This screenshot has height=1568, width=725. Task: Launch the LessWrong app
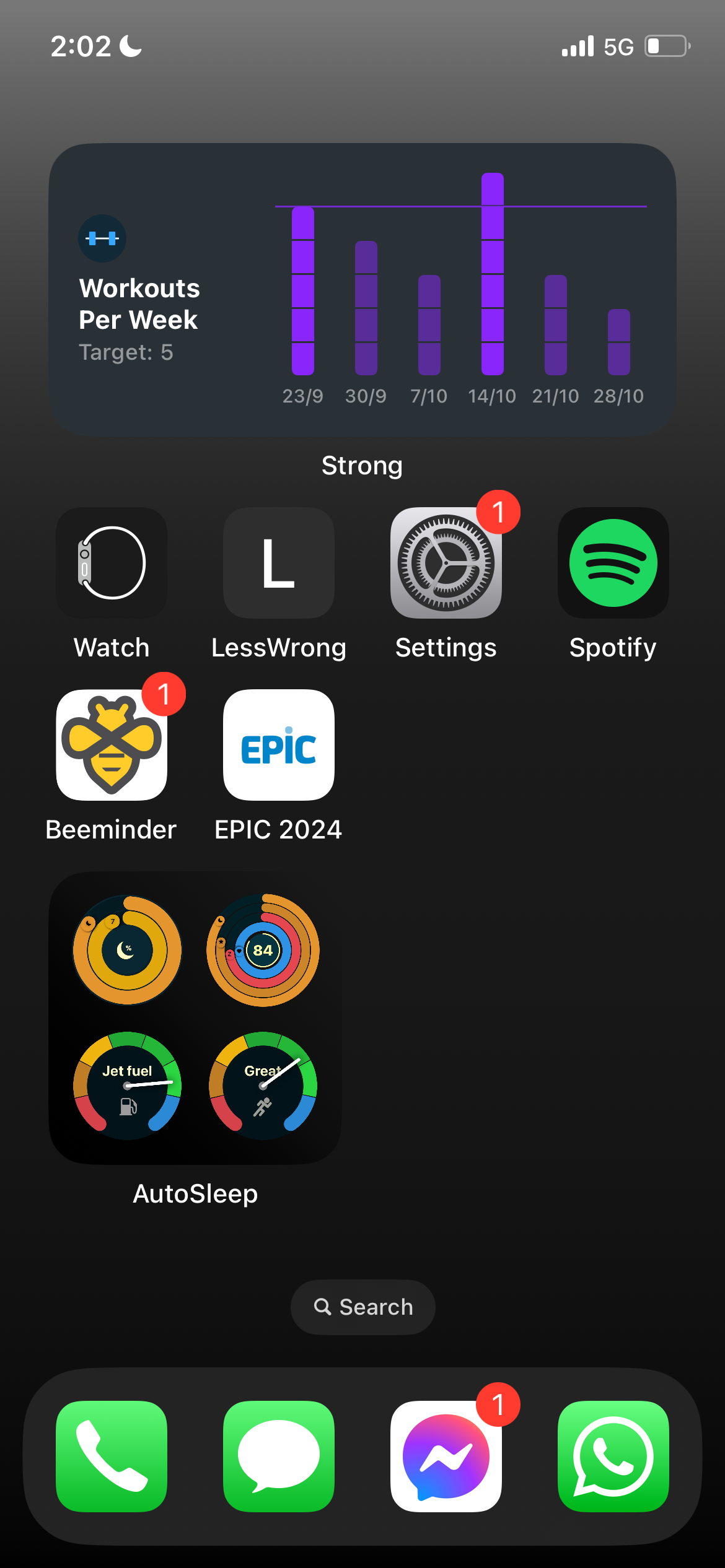(x=279, y=563)
